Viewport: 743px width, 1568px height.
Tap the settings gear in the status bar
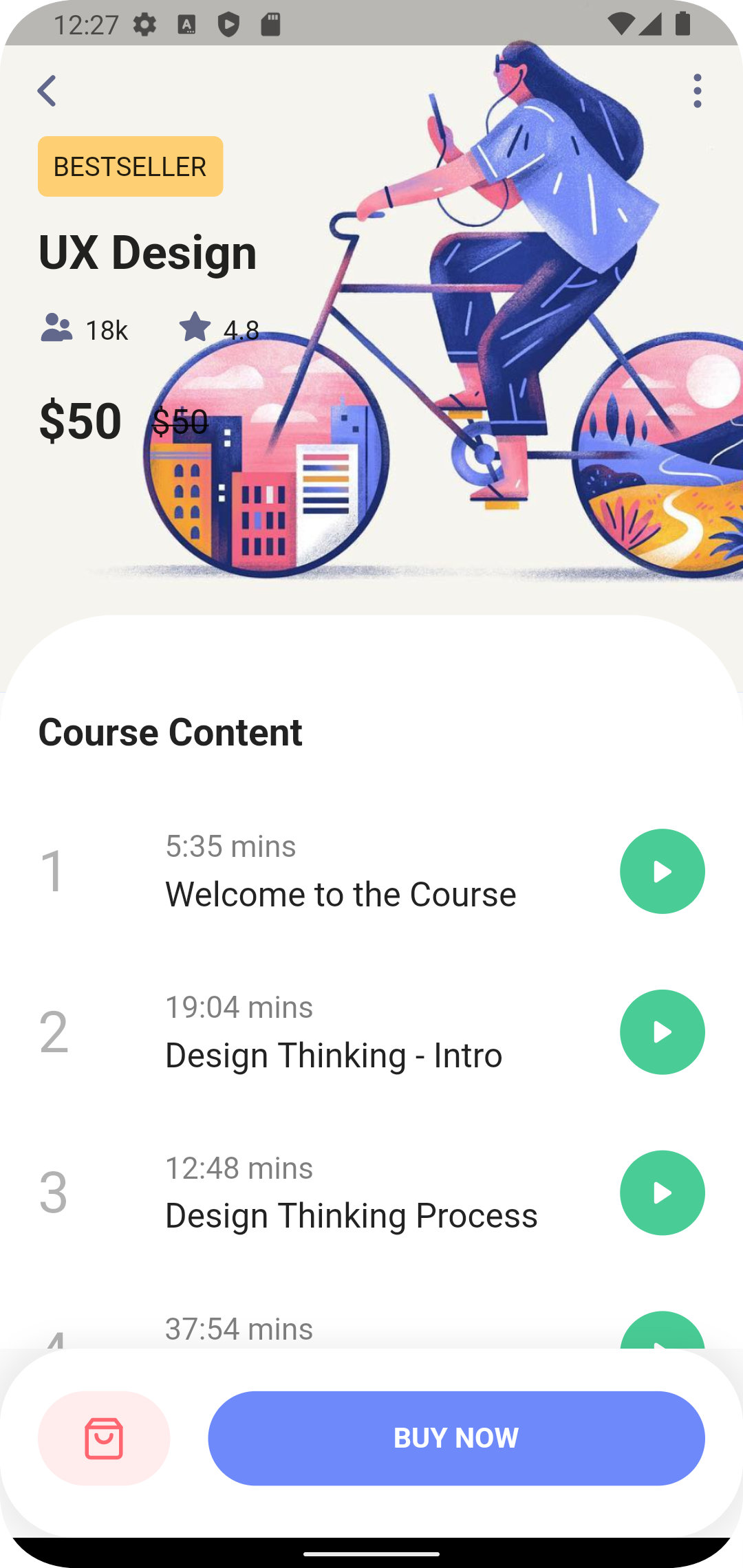tap(146, 25)
